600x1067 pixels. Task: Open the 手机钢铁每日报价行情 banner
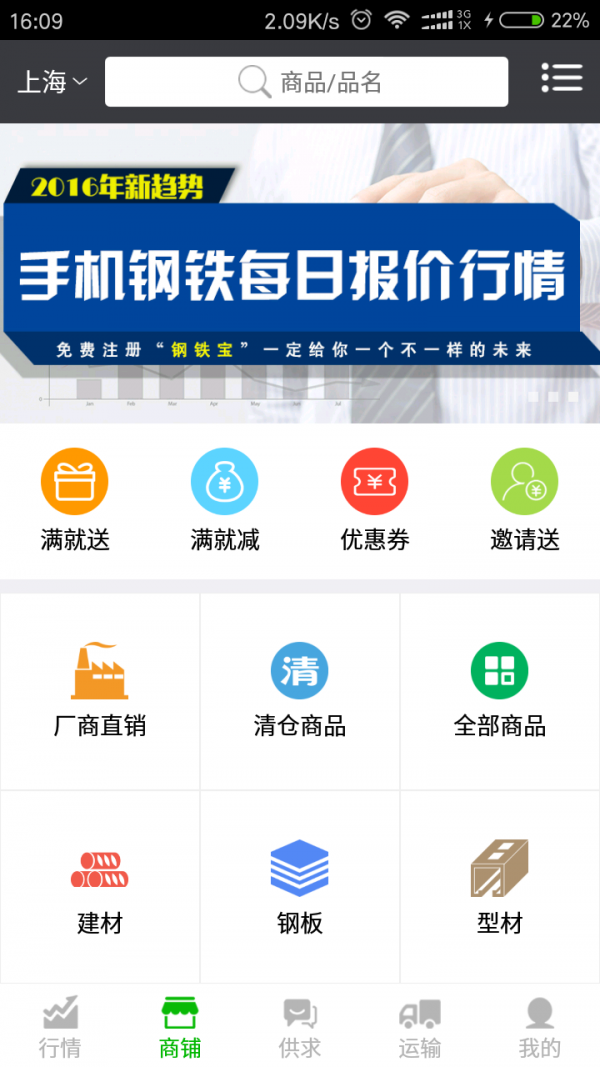300,273
